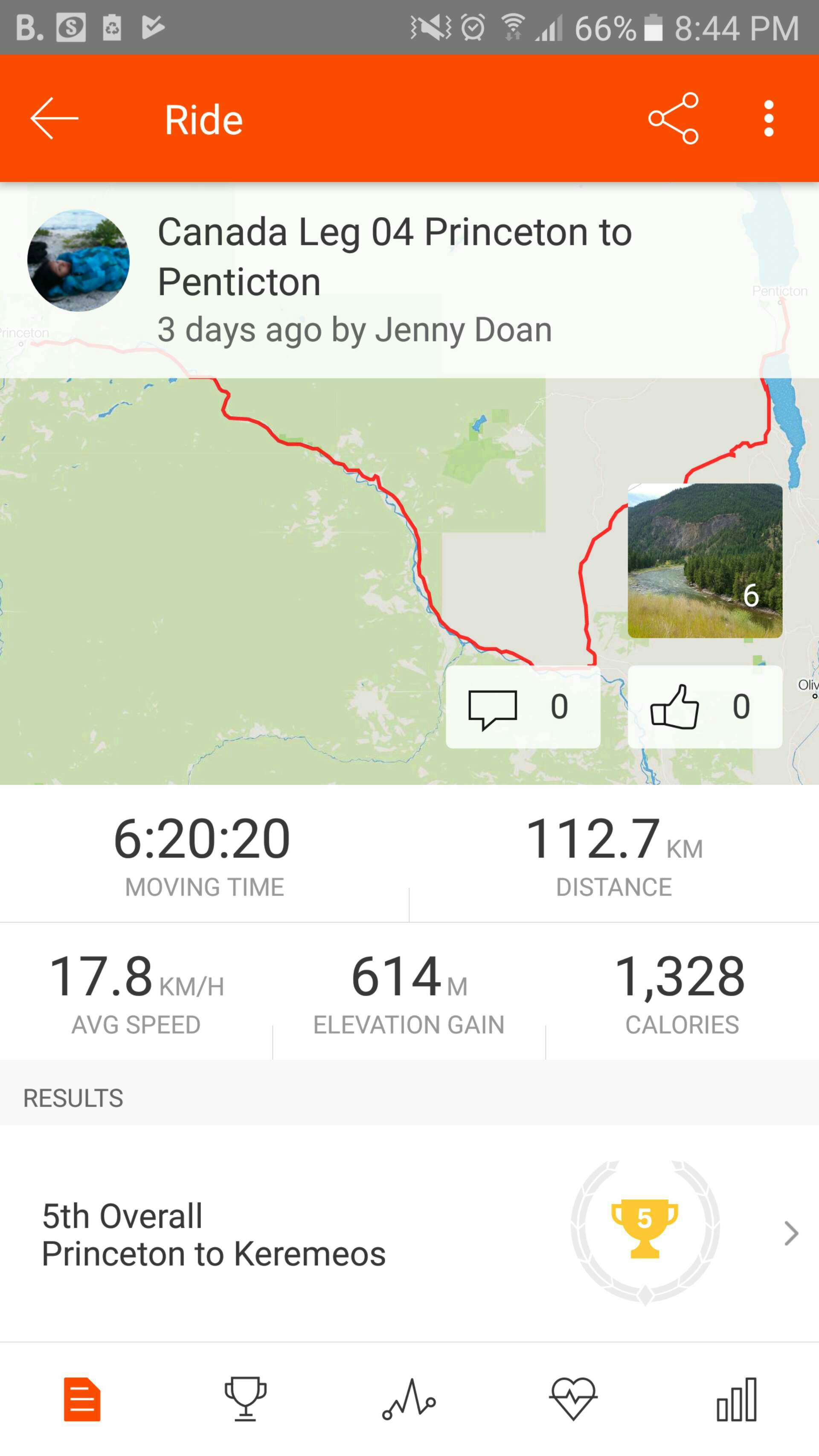Switch to the heart rate tab

[573, 1400]
